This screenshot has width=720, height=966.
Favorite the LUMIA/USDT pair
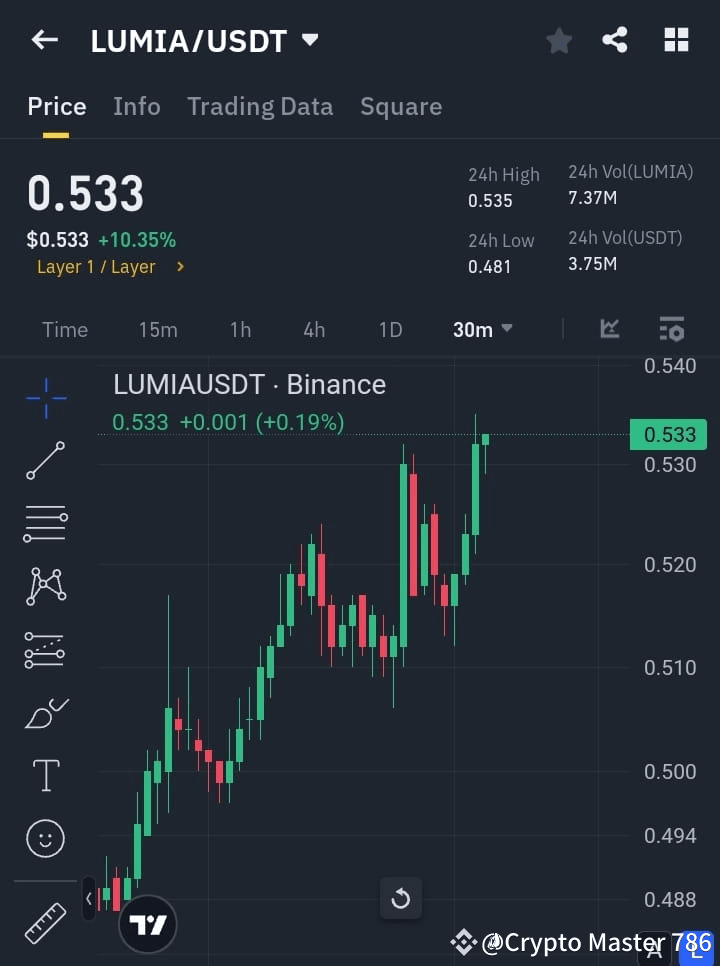click(558, 40)
